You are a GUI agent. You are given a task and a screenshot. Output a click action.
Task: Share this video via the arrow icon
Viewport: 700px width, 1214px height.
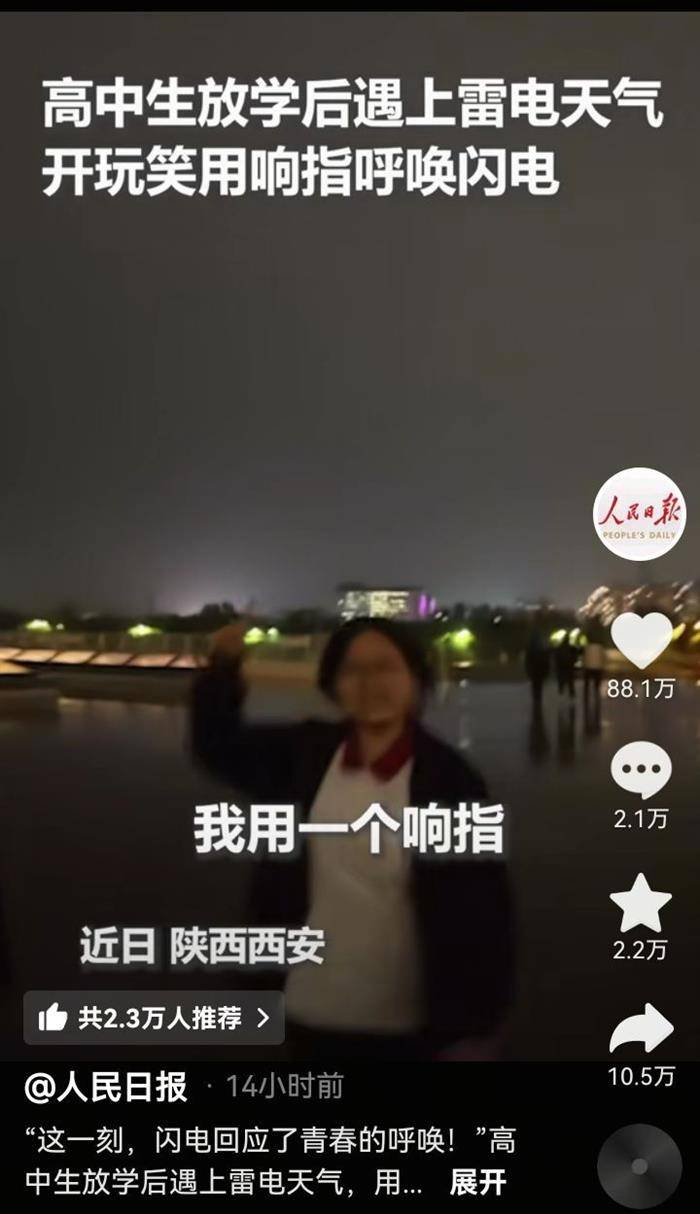tap(640, 1030)
